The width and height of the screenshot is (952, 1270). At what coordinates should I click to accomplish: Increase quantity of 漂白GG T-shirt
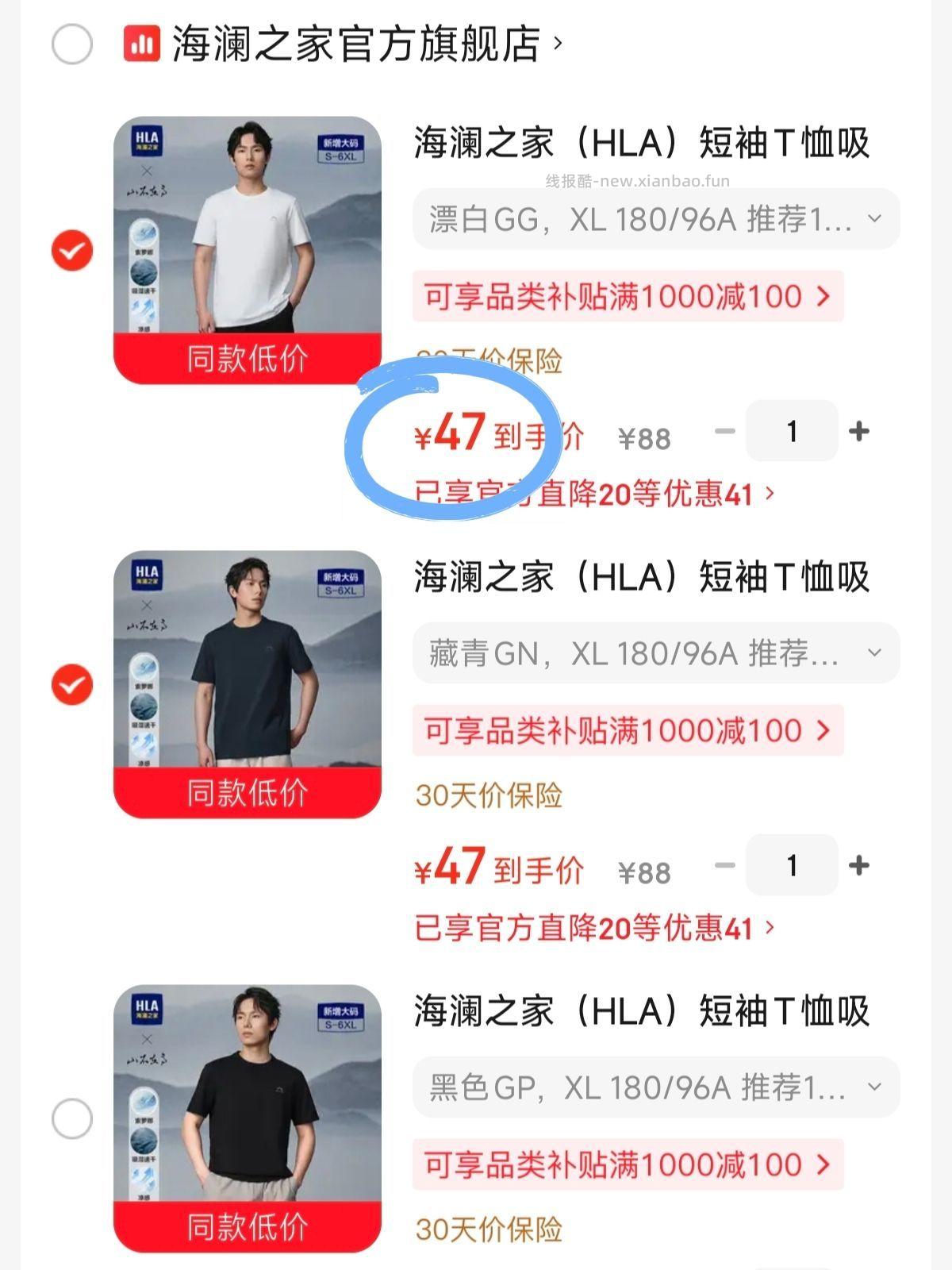point(859,431)
